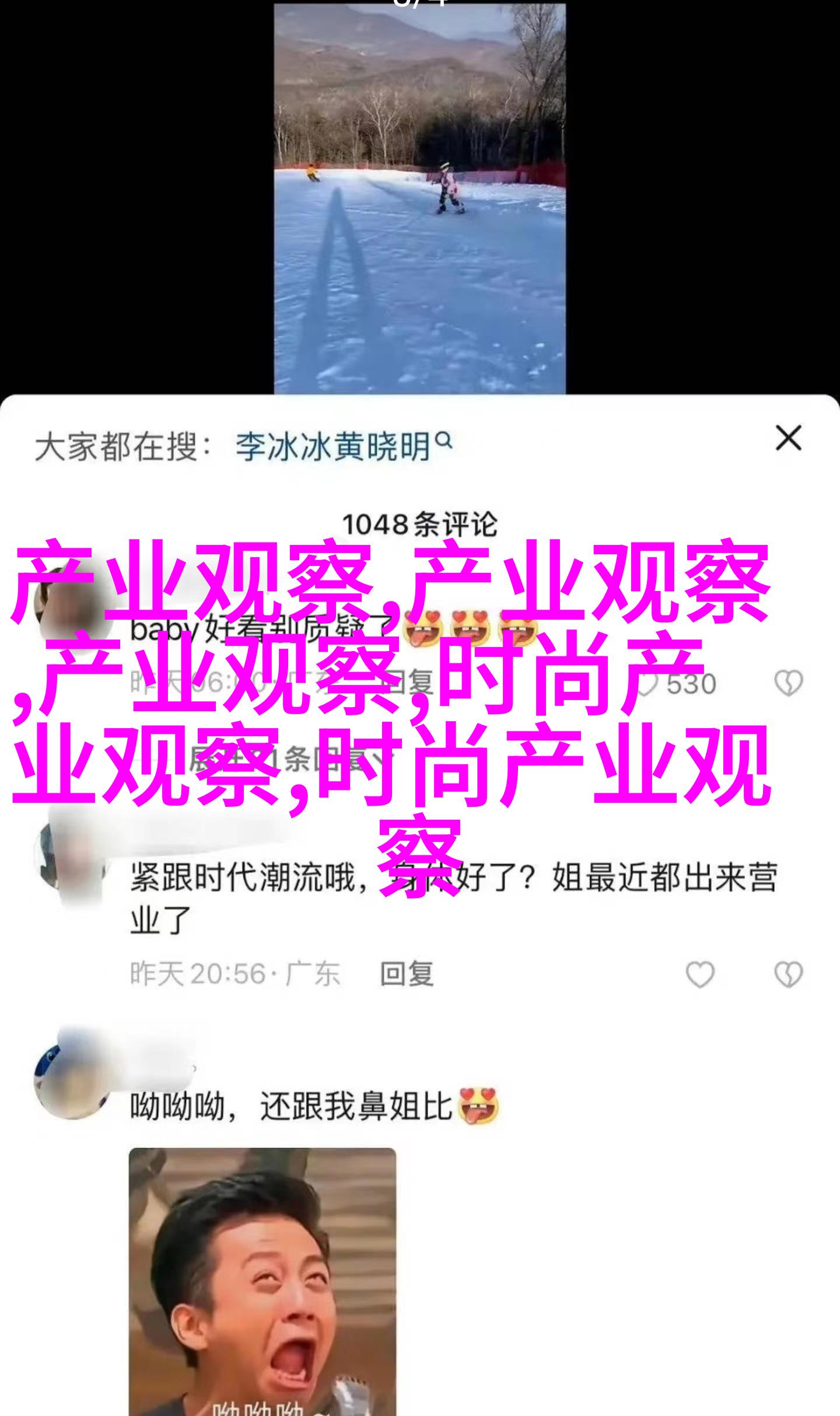Like the 紧跟时代潮流 comment

(699, 974)
